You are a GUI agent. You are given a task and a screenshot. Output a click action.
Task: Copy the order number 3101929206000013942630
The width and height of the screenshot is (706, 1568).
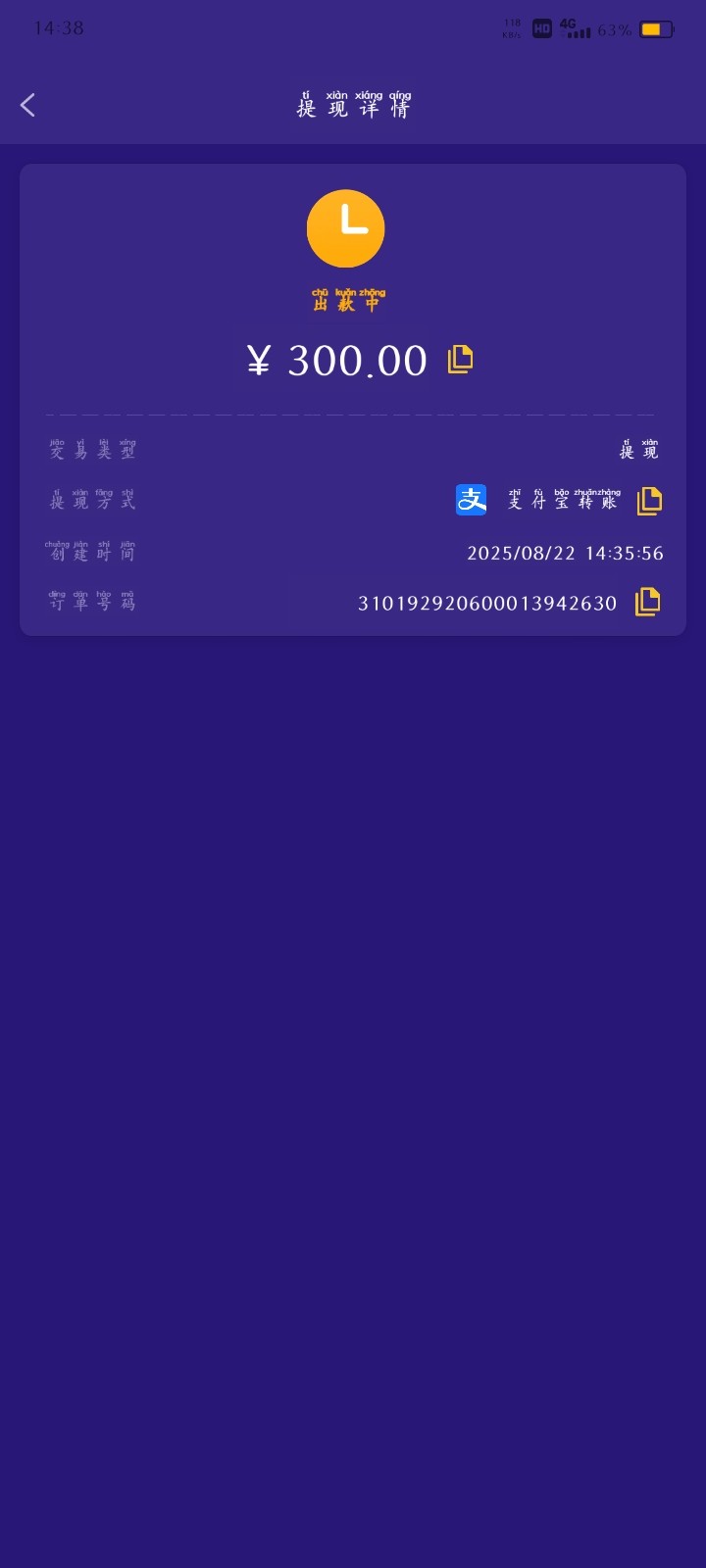coord(647,602)
